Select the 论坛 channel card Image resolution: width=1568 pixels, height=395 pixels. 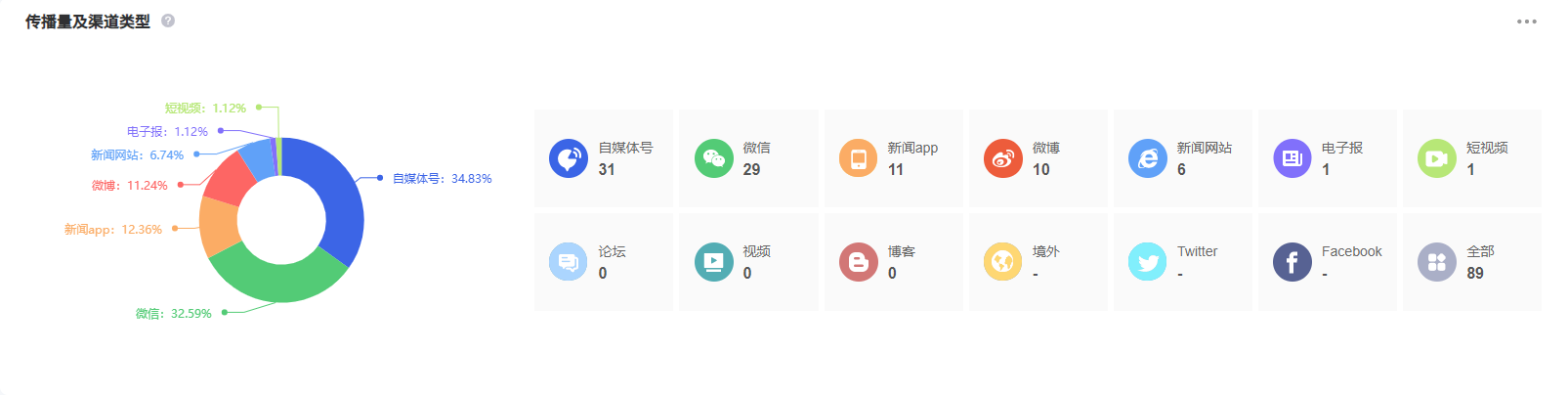tap(603, 262)
